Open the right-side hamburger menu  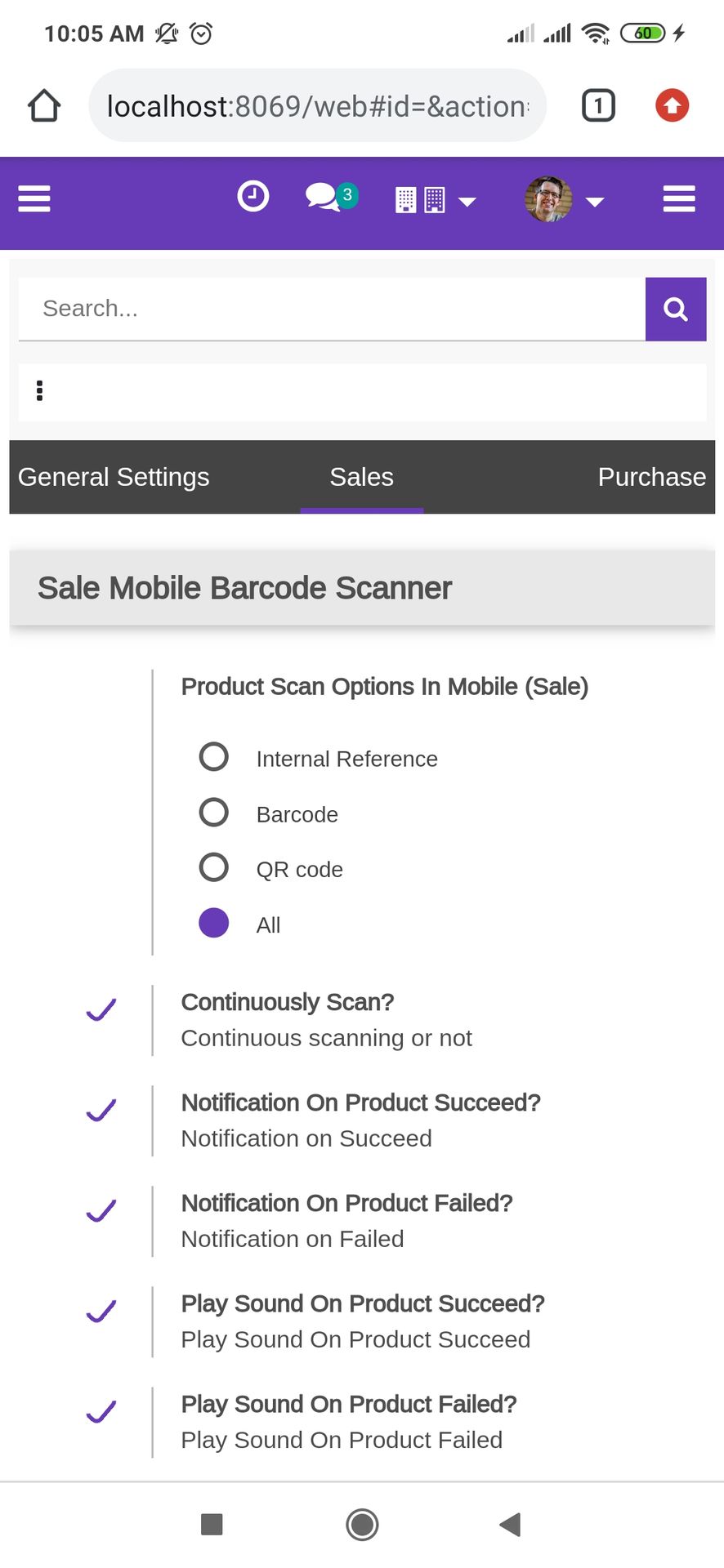[x=679, y=198]
